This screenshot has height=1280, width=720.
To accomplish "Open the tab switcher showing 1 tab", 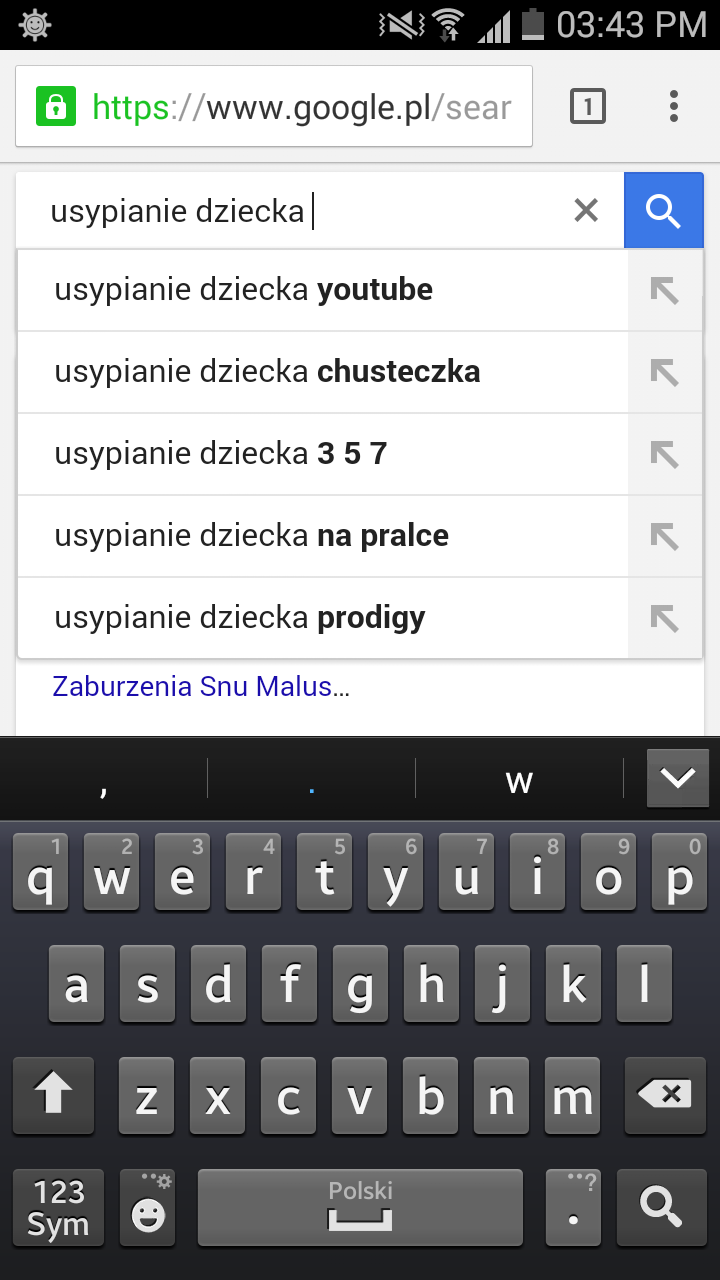I will 588,106.
